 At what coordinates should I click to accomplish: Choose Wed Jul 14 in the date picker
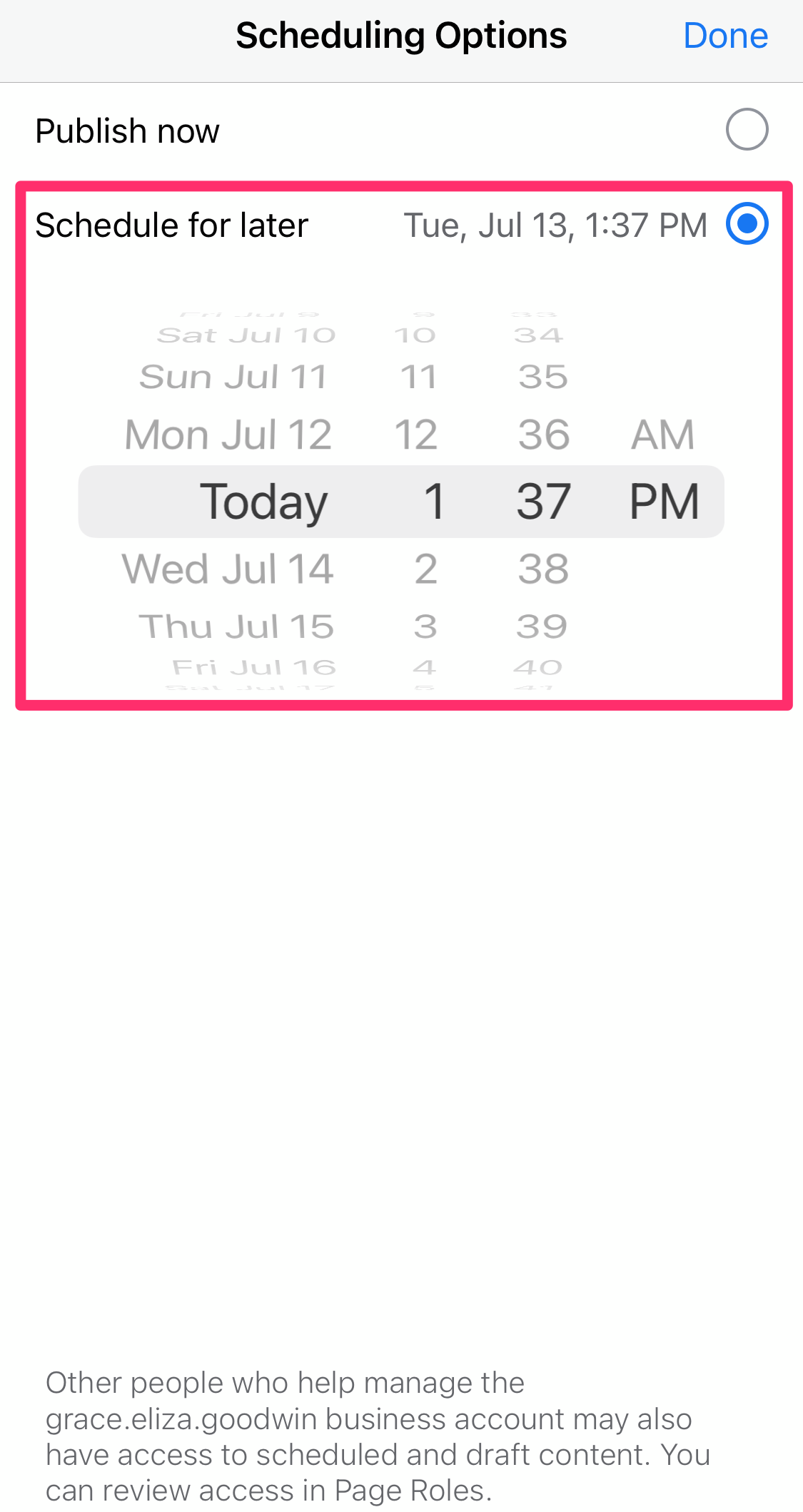click(x=228, y=567)
